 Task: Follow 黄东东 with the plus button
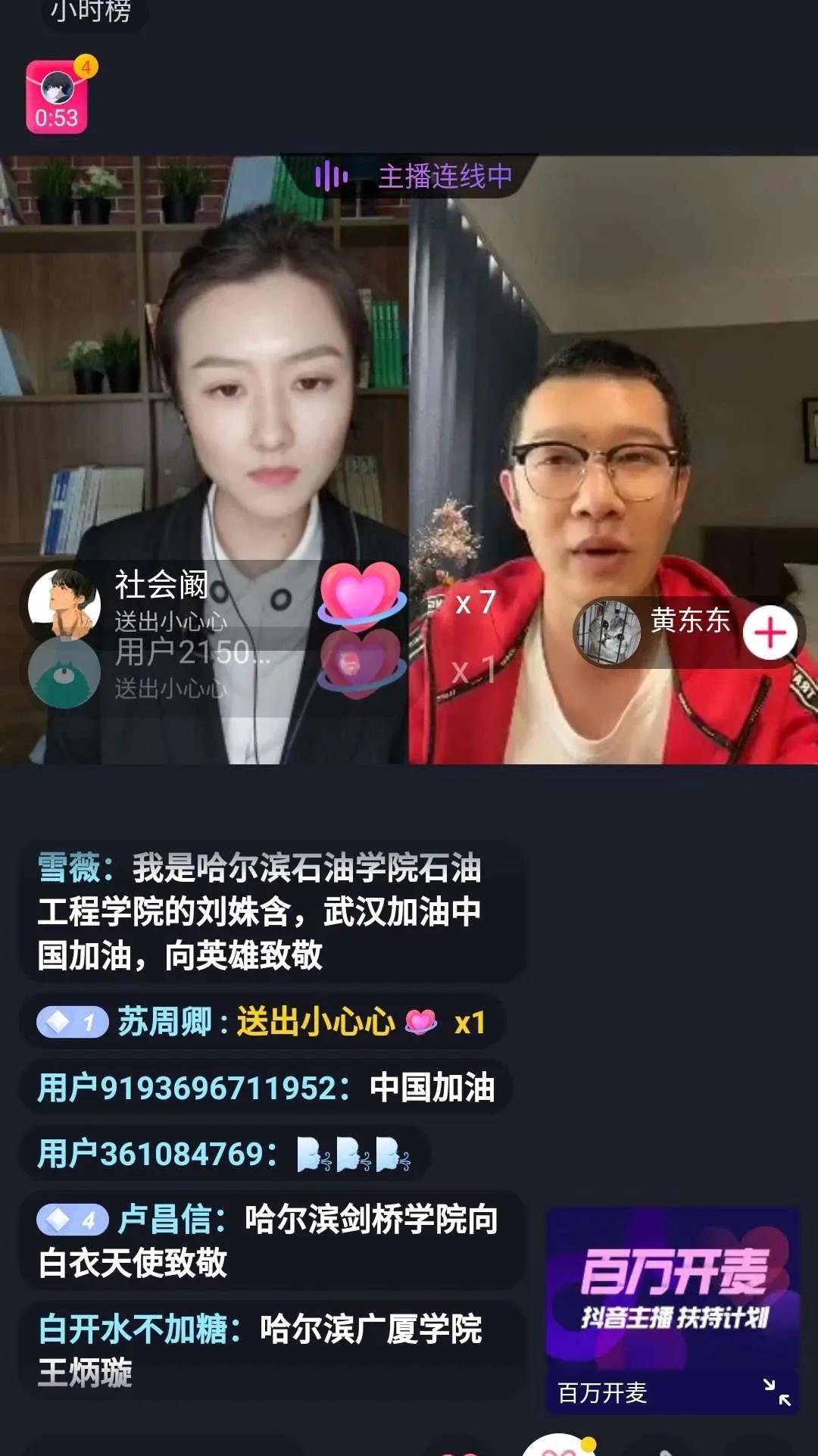770,633
